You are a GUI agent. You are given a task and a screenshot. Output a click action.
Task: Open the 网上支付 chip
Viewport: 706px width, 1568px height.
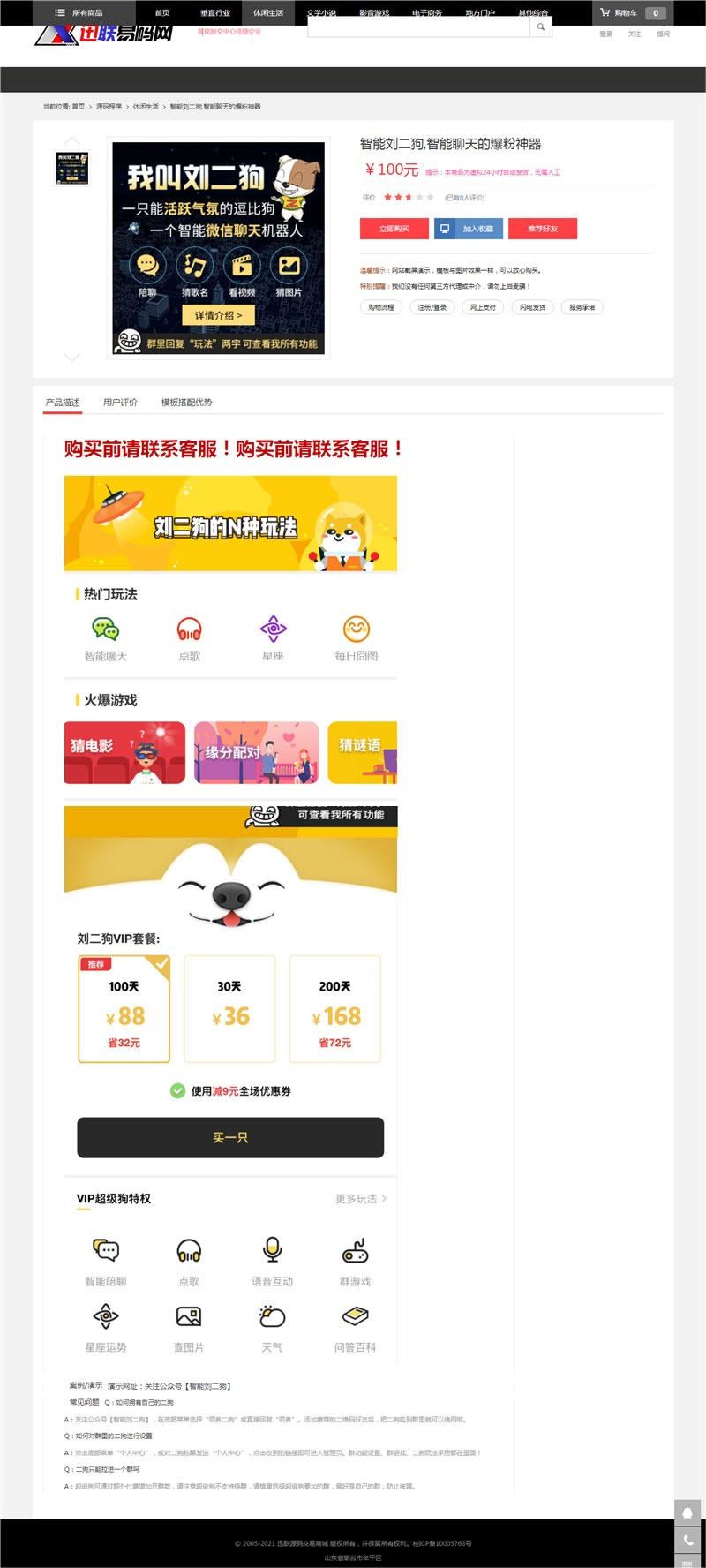483,307
